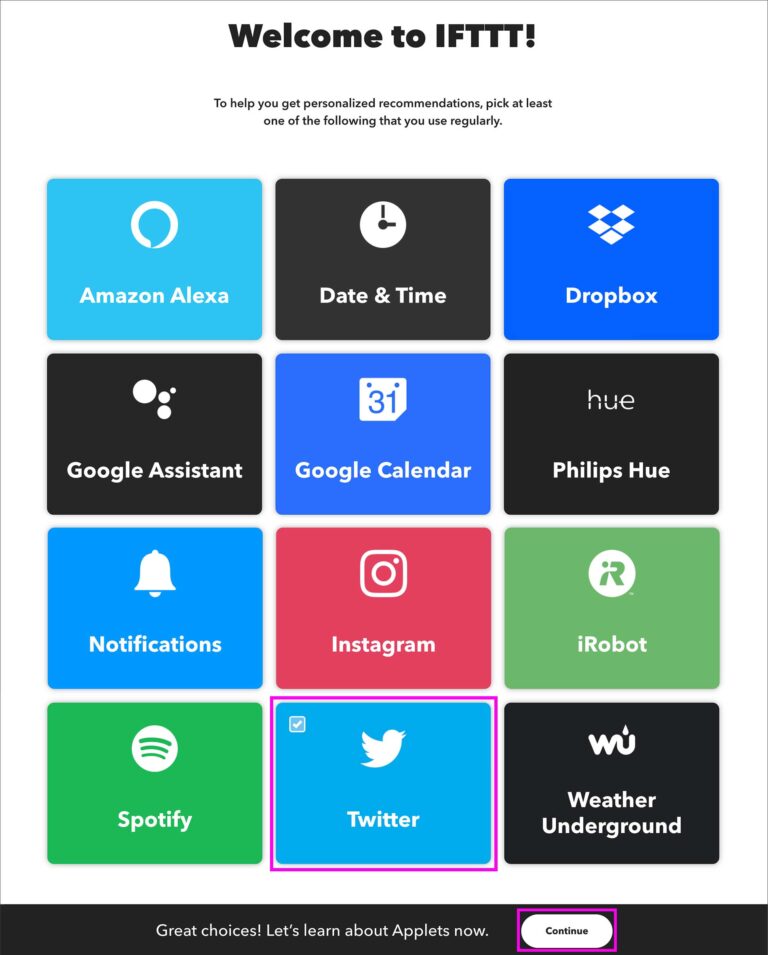Select the Instagram tile
The image size is (768, 955).
(383, 608)
